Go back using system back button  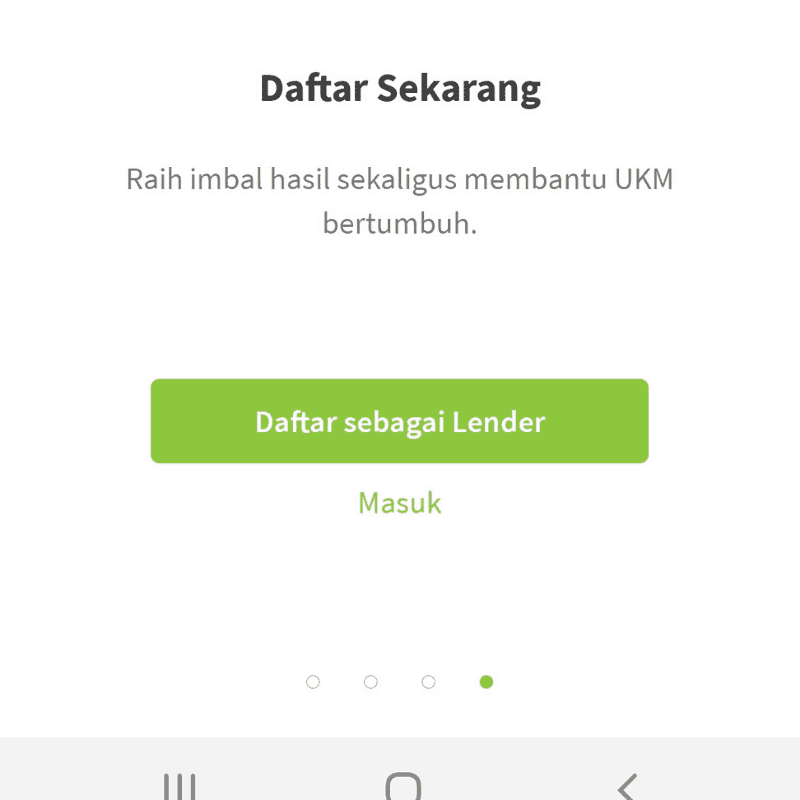pyautogui.click(x=627, y=787)
